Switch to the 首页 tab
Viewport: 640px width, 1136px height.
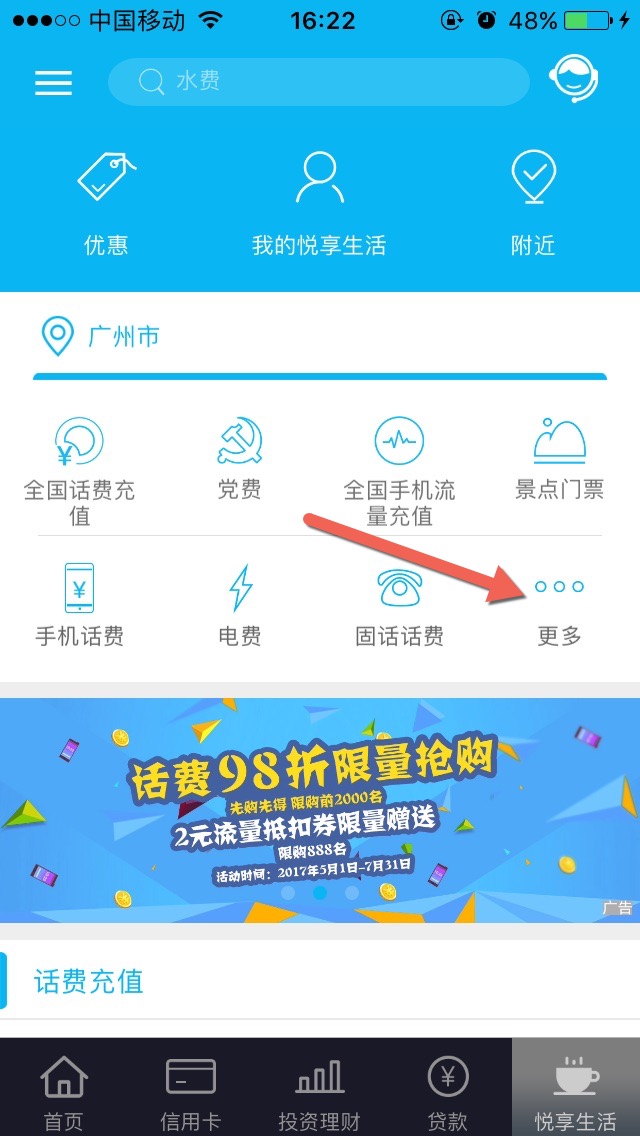(64, 1092)
